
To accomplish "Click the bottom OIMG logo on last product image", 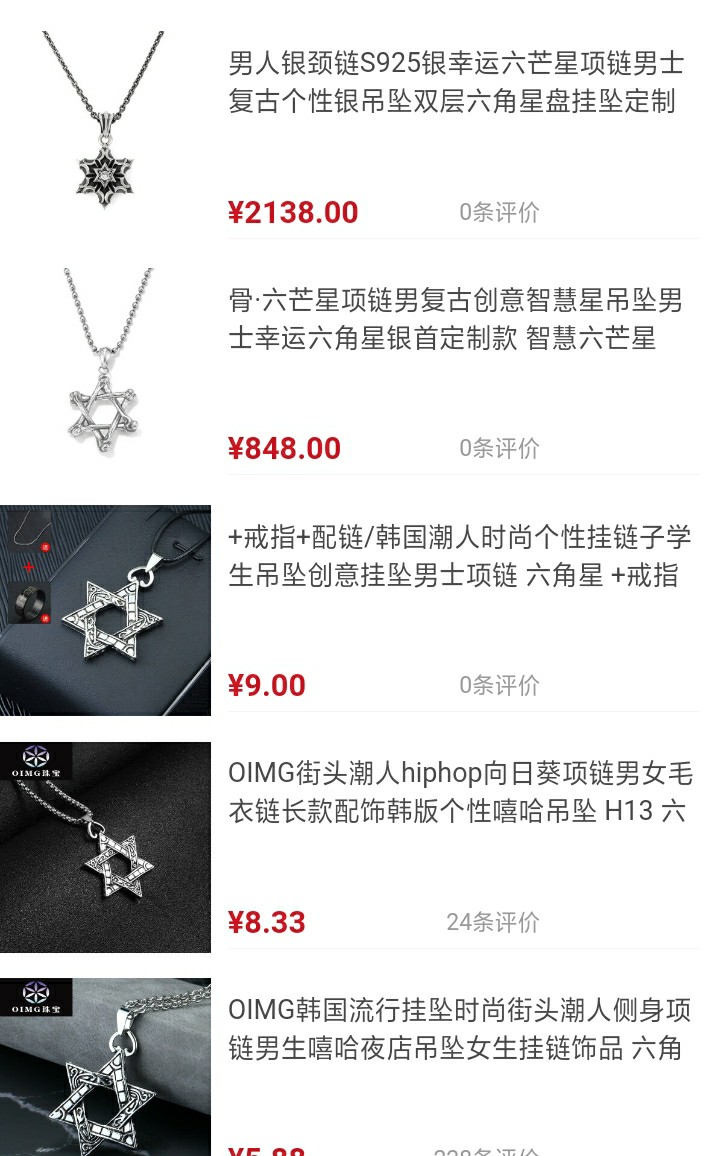I will tap(35, 997).
